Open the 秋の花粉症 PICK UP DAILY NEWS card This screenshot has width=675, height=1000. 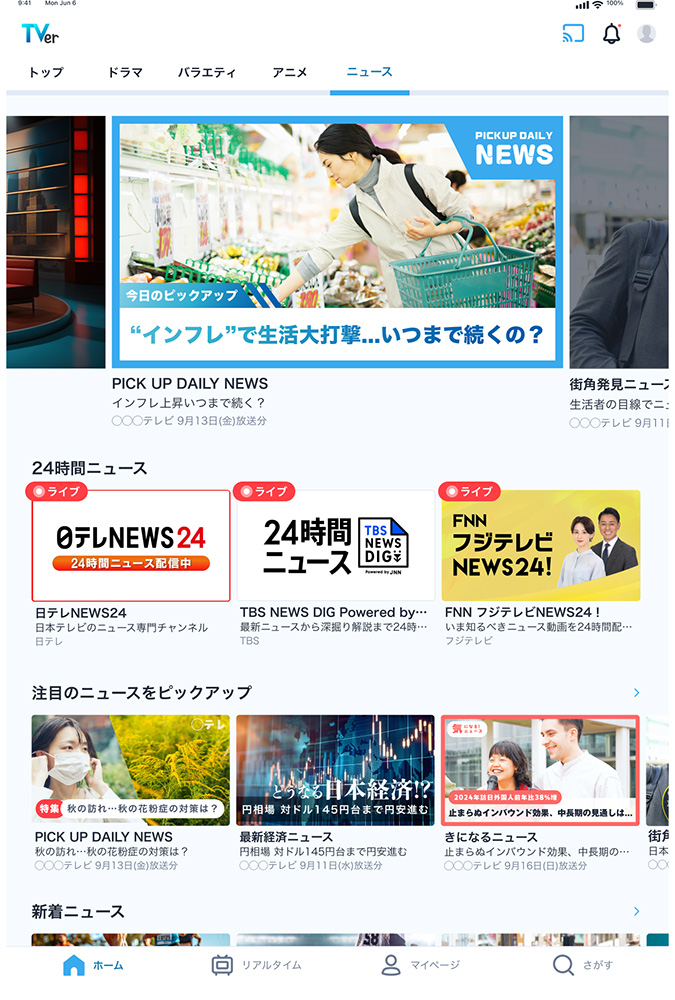click(131, 770)
